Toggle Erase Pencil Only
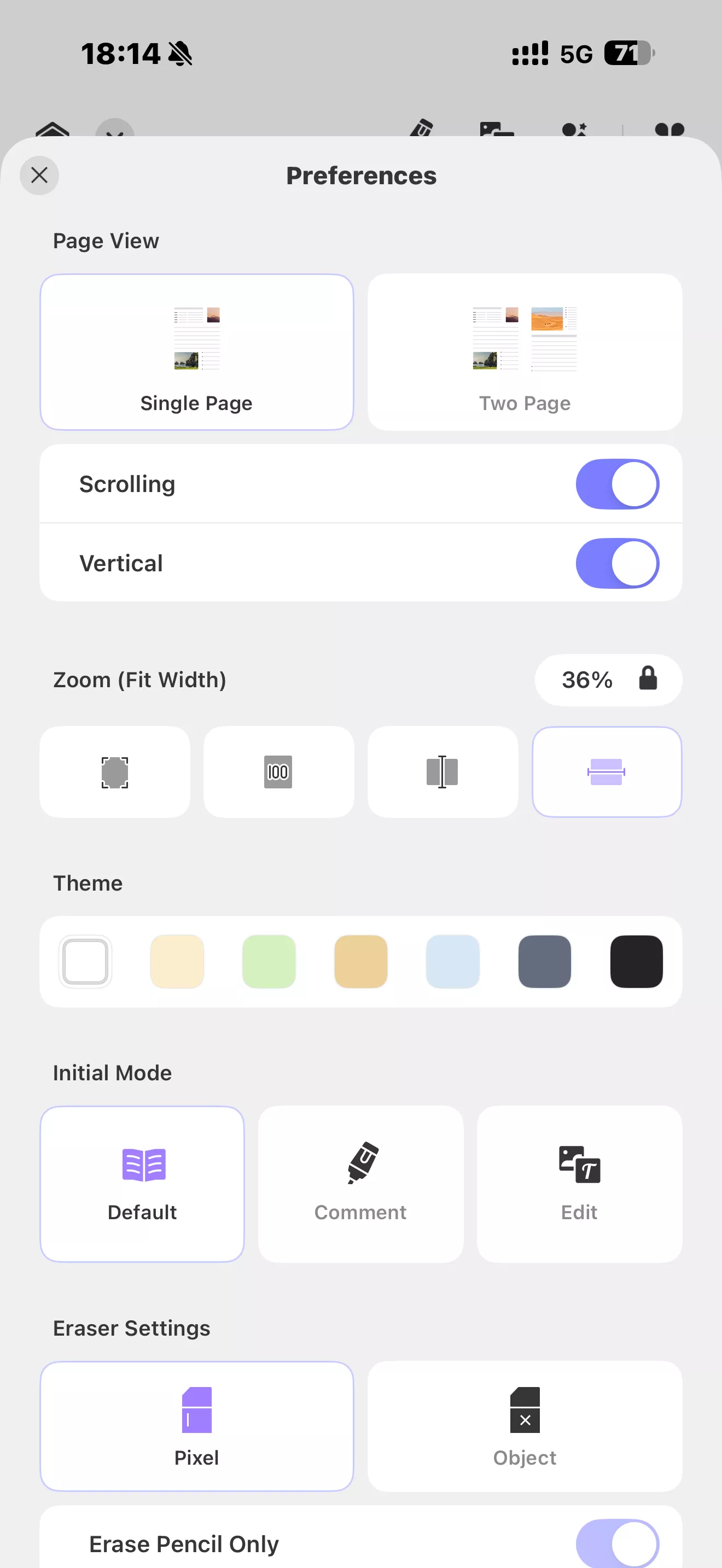 point(616,1543)
